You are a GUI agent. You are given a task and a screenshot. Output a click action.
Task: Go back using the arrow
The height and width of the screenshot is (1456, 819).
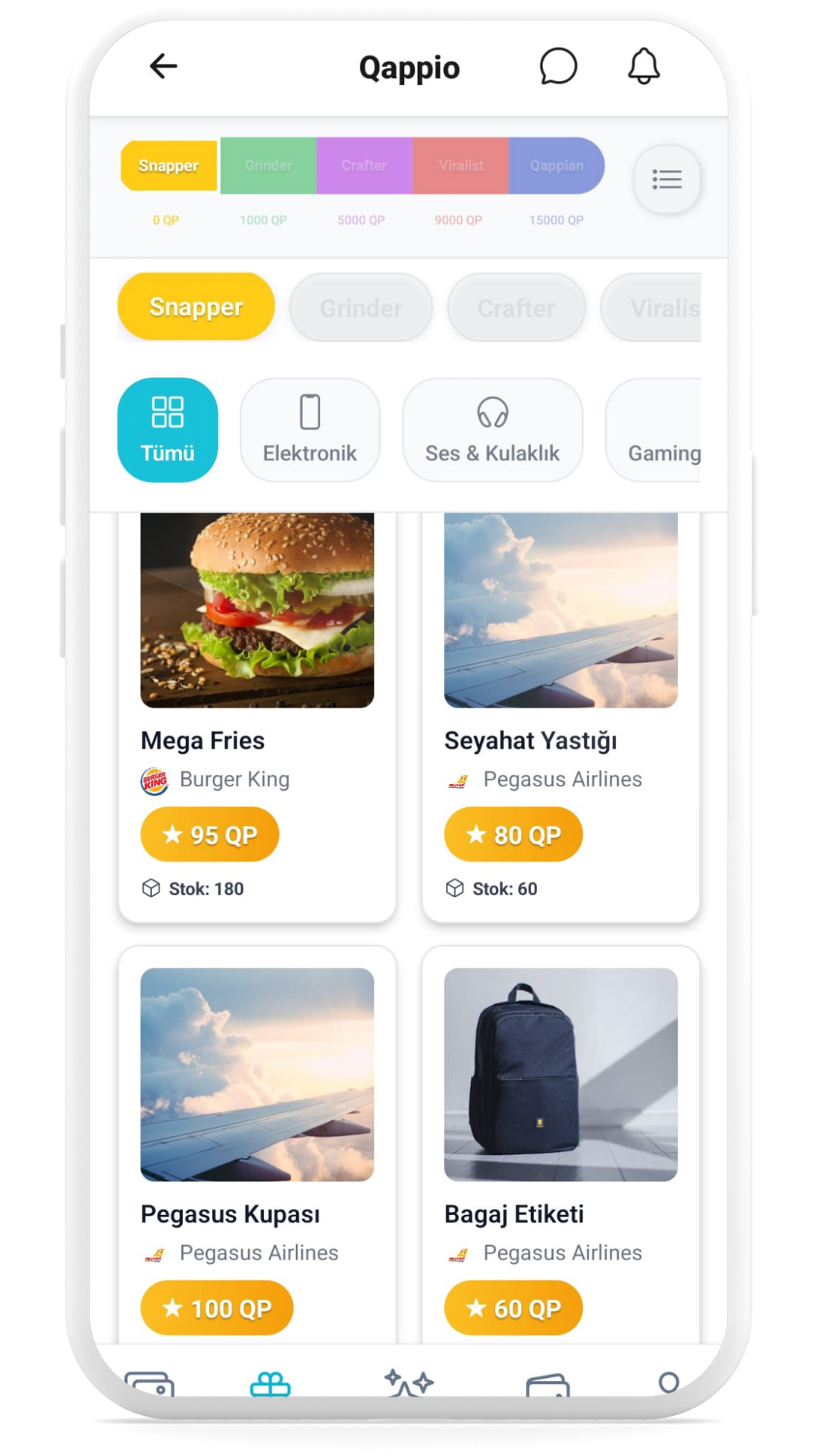[163, 67]
